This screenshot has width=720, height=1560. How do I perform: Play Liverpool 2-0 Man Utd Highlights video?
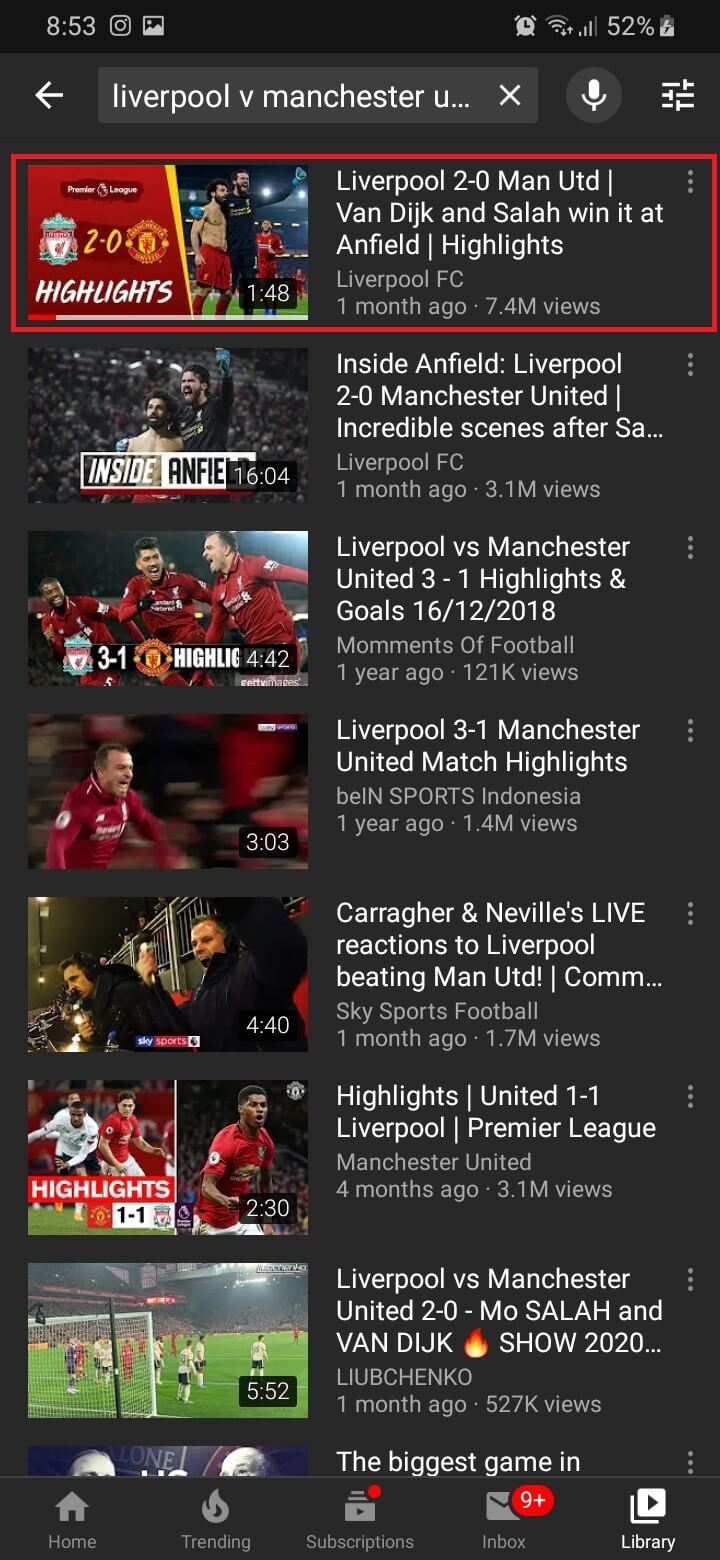(x=168, y=243)
